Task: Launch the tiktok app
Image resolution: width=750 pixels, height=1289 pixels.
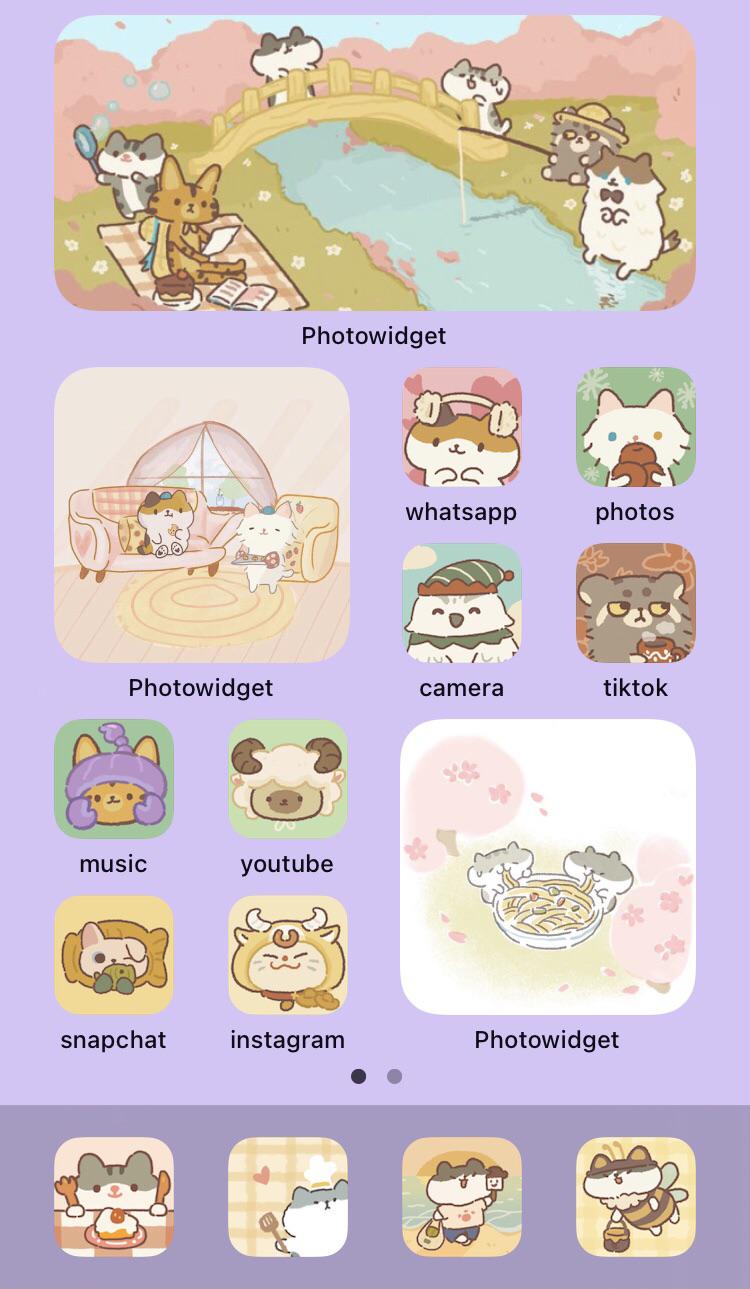Action: pyautogui.click(x=635, y=603)
